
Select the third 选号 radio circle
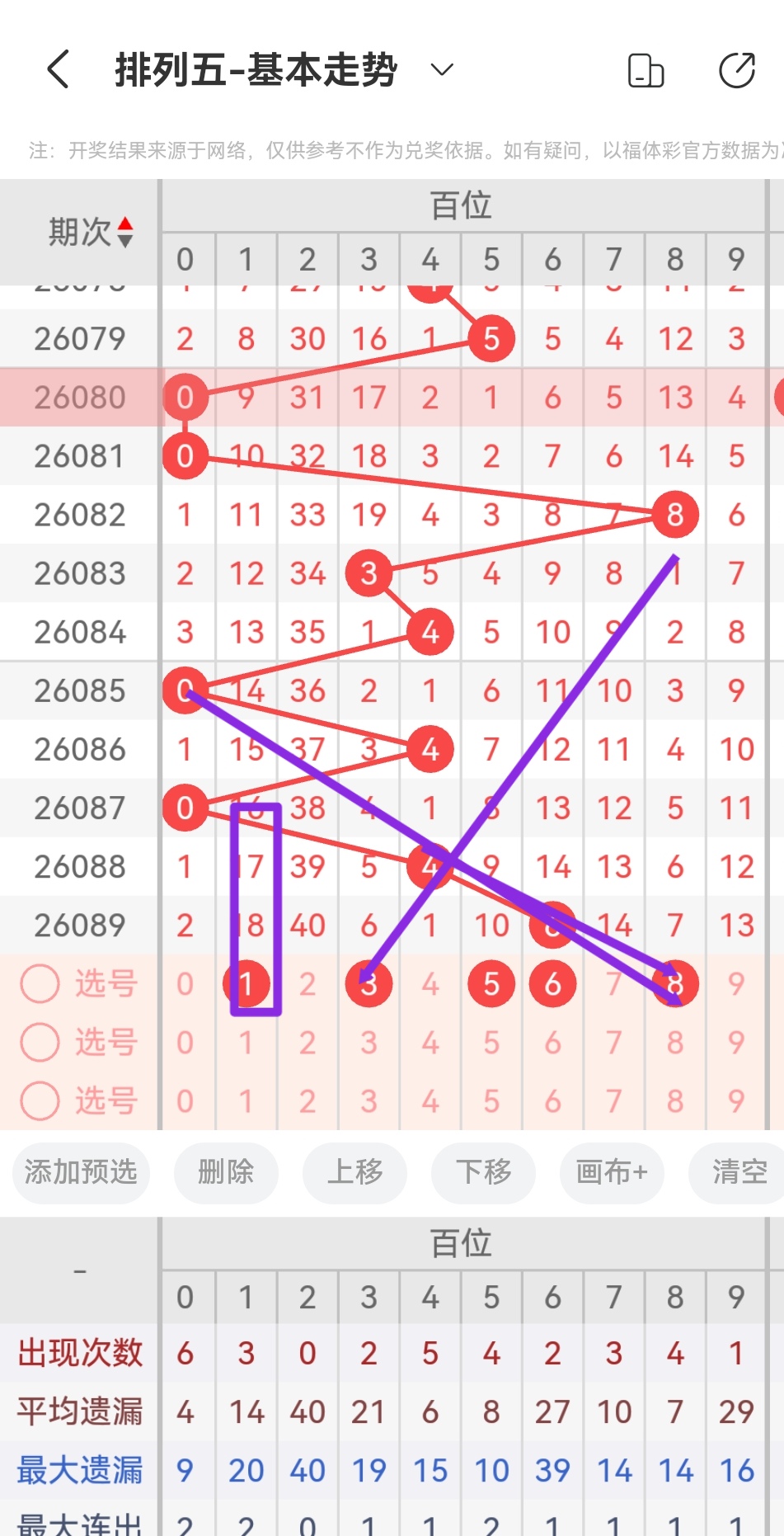[x=40, y=1100]
